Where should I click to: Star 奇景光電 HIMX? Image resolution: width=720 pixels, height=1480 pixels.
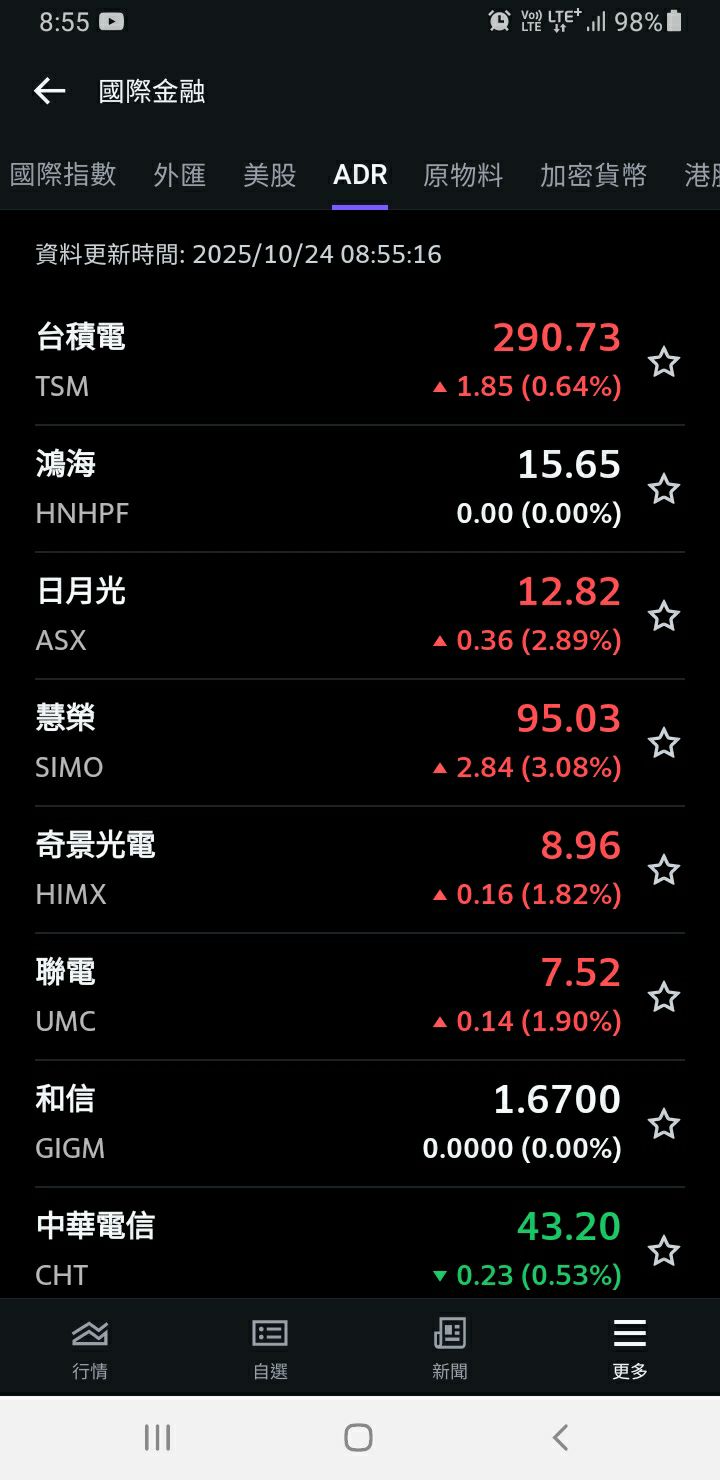point(663,870)
